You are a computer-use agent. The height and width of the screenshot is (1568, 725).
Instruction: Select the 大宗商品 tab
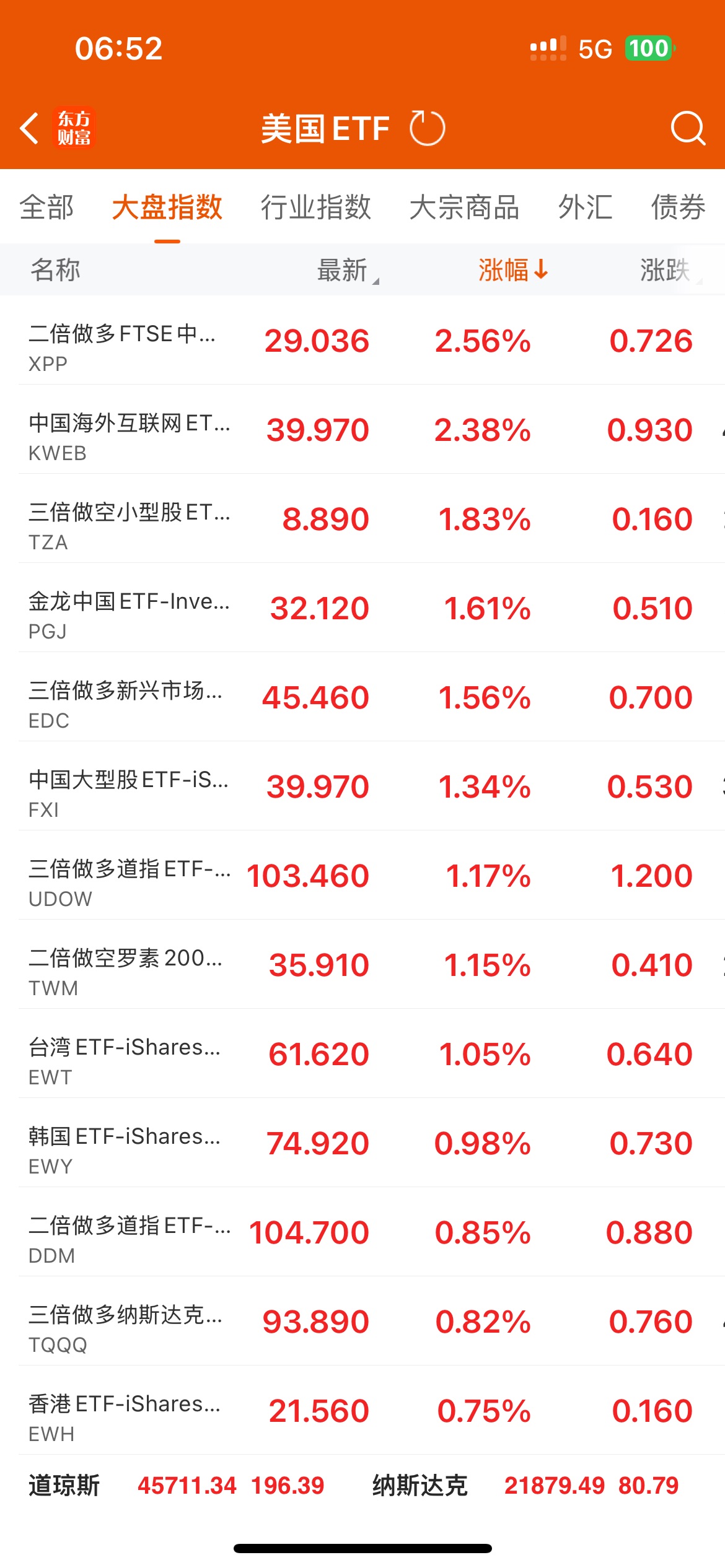pyautogui.click(x=464, y=207)
